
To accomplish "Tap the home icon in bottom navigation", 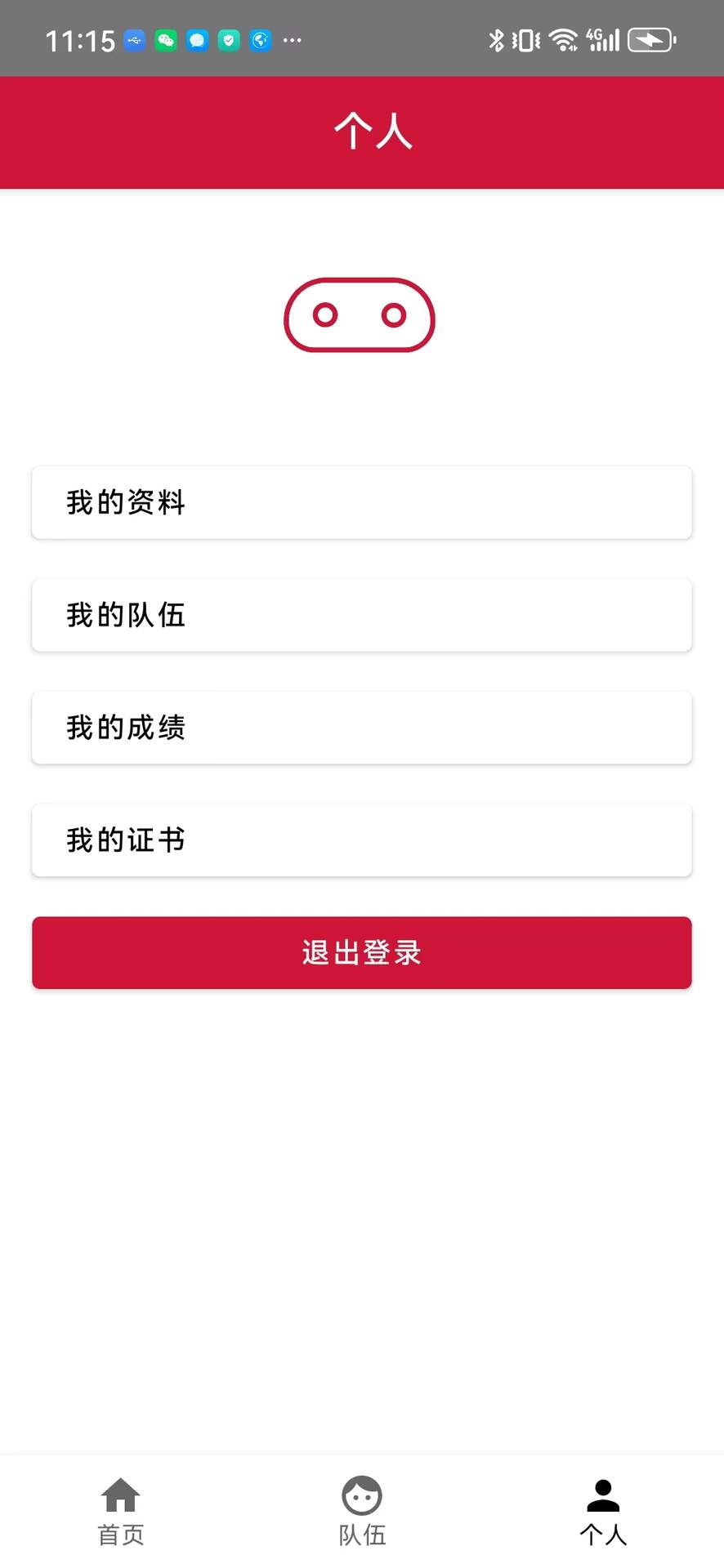I will (x=120, y=1495).
